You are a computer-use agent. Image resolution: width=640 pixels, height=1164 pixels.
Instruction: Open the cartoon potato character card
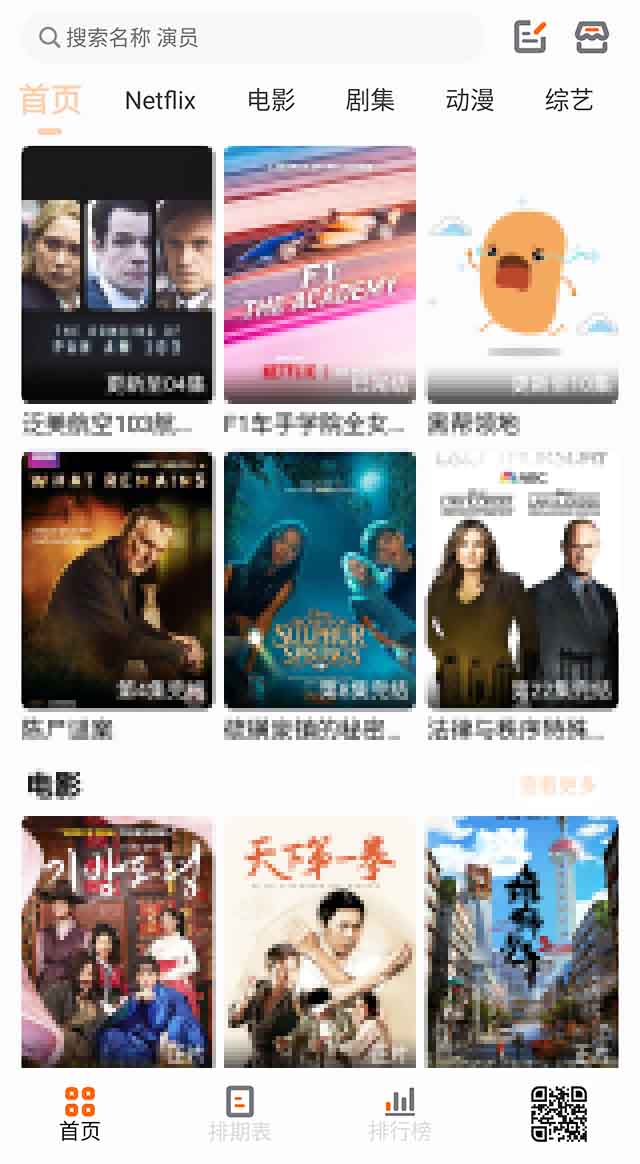coord(522,273)
